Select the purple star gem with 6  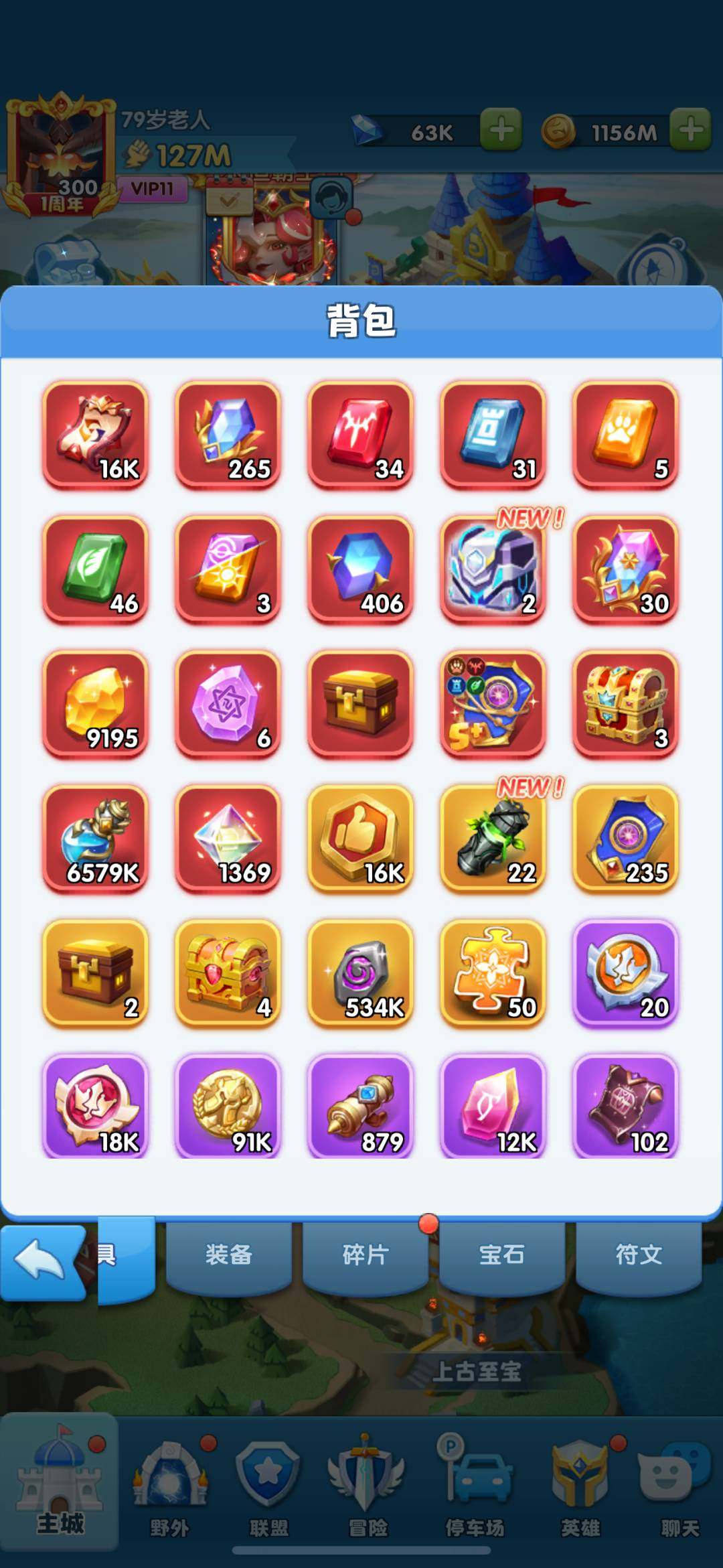[x=228, y=703]
